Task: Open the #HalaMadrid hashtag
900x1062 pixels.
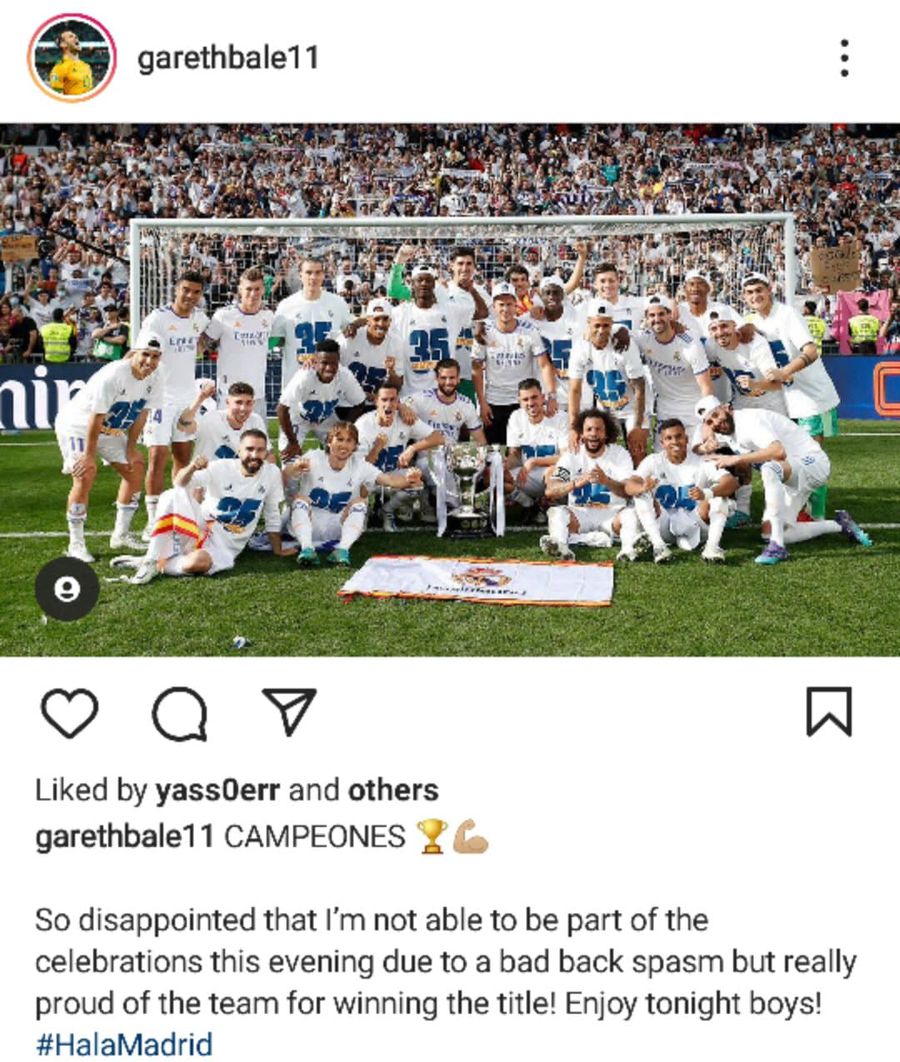Action: (124, 1045)
